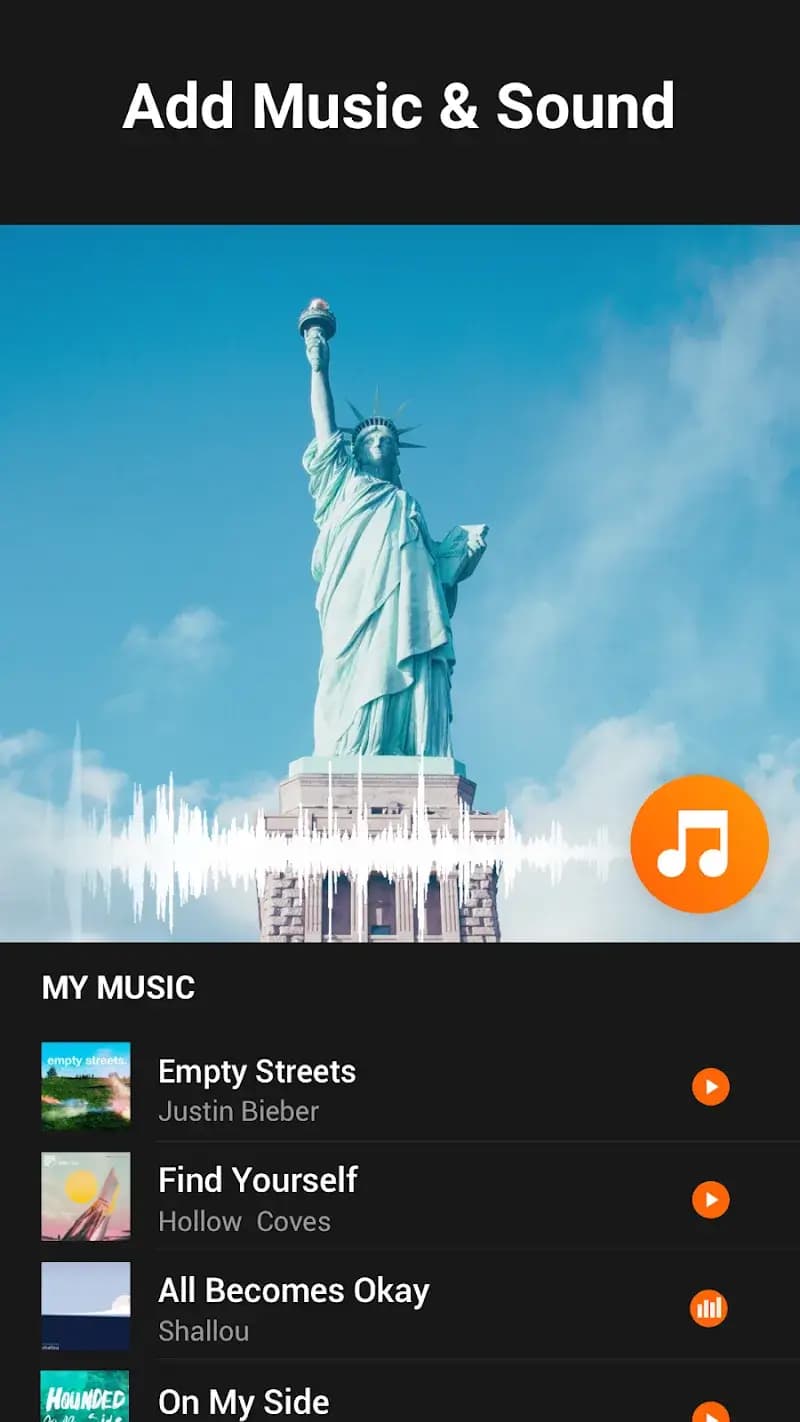Click the play icon beside Hollow Coves' song
The image size is (800, 1422).
(710, 1198)
